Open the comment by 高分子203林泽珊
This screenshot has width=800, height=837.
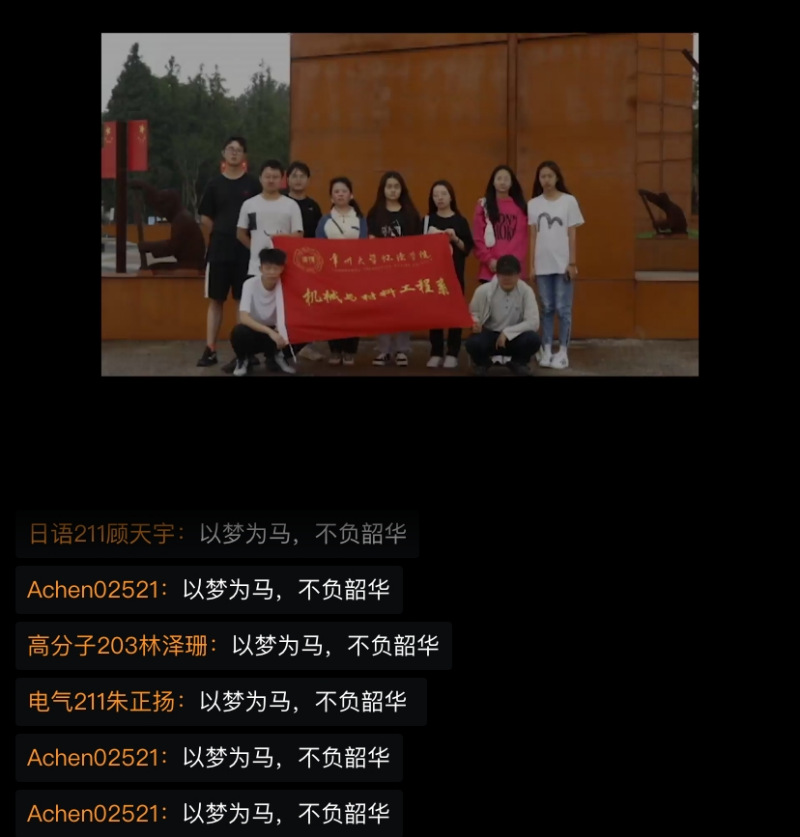tap(233, 646)
